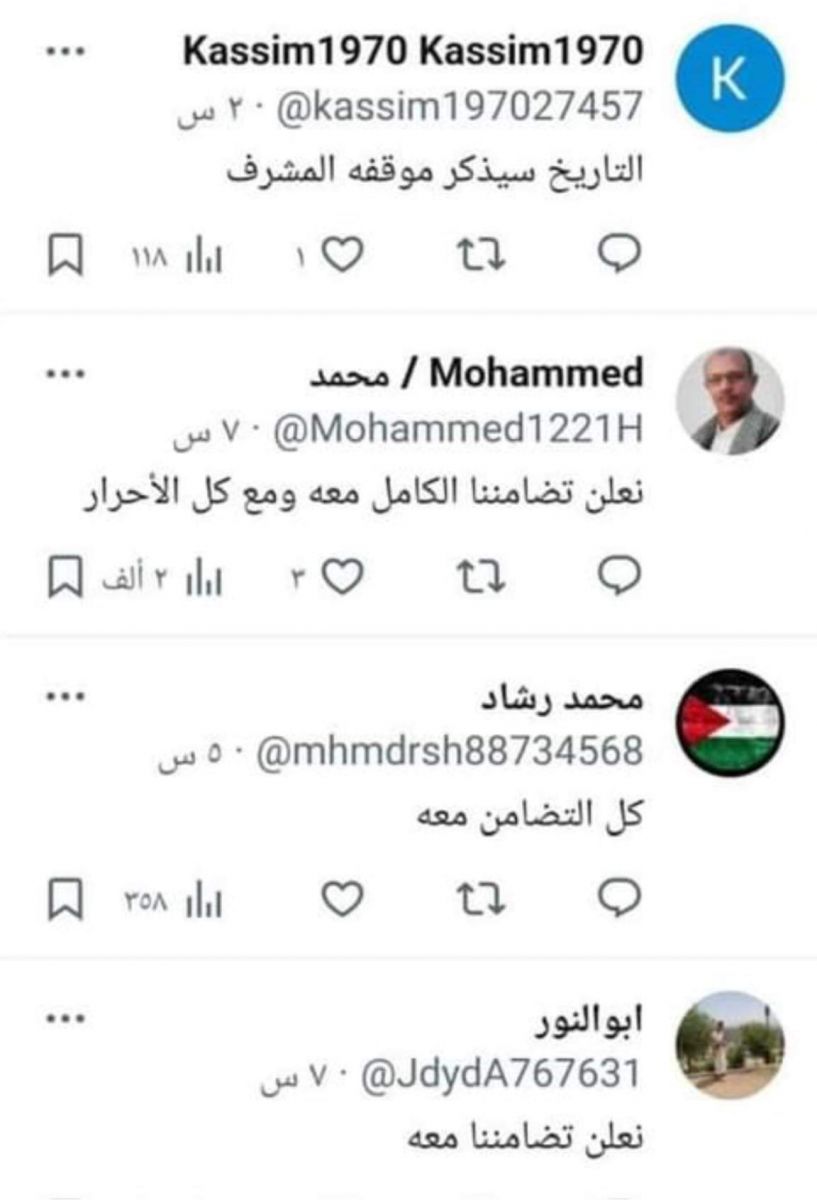Like Kassim1970's tweet
This screenshot has width=817, height=1200.
pos(343,257)
